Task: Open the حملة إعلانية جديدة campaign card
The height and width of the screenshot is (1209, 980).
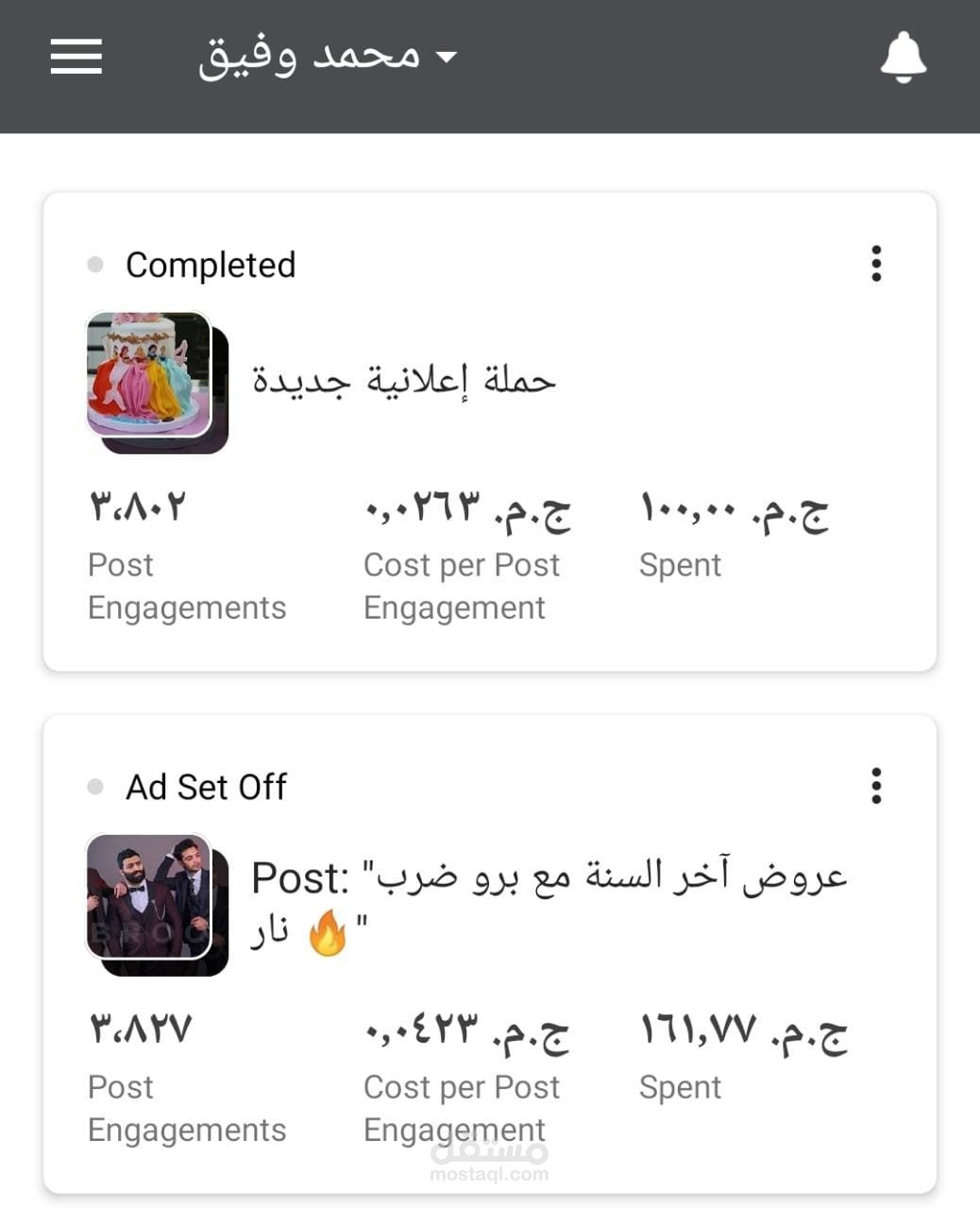Action: click(x=404, y=381)
